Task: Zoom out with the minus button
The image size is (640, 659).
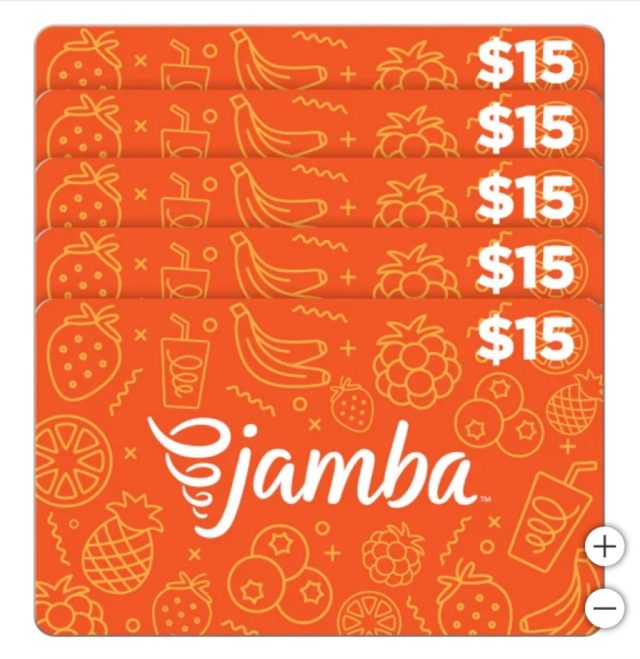Action: pyautogui.click(x=604, y=607)
